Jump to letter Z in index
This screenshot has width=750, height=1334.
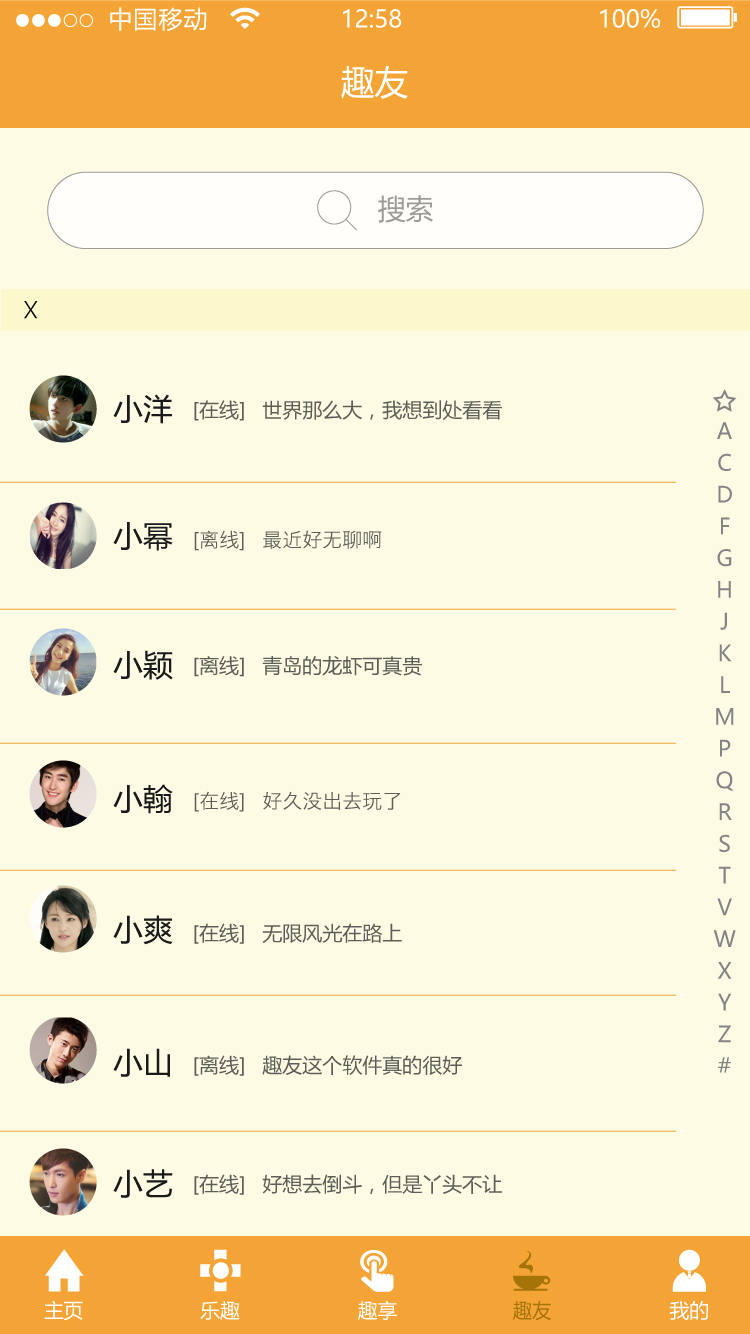click(x=725, y=1034)
